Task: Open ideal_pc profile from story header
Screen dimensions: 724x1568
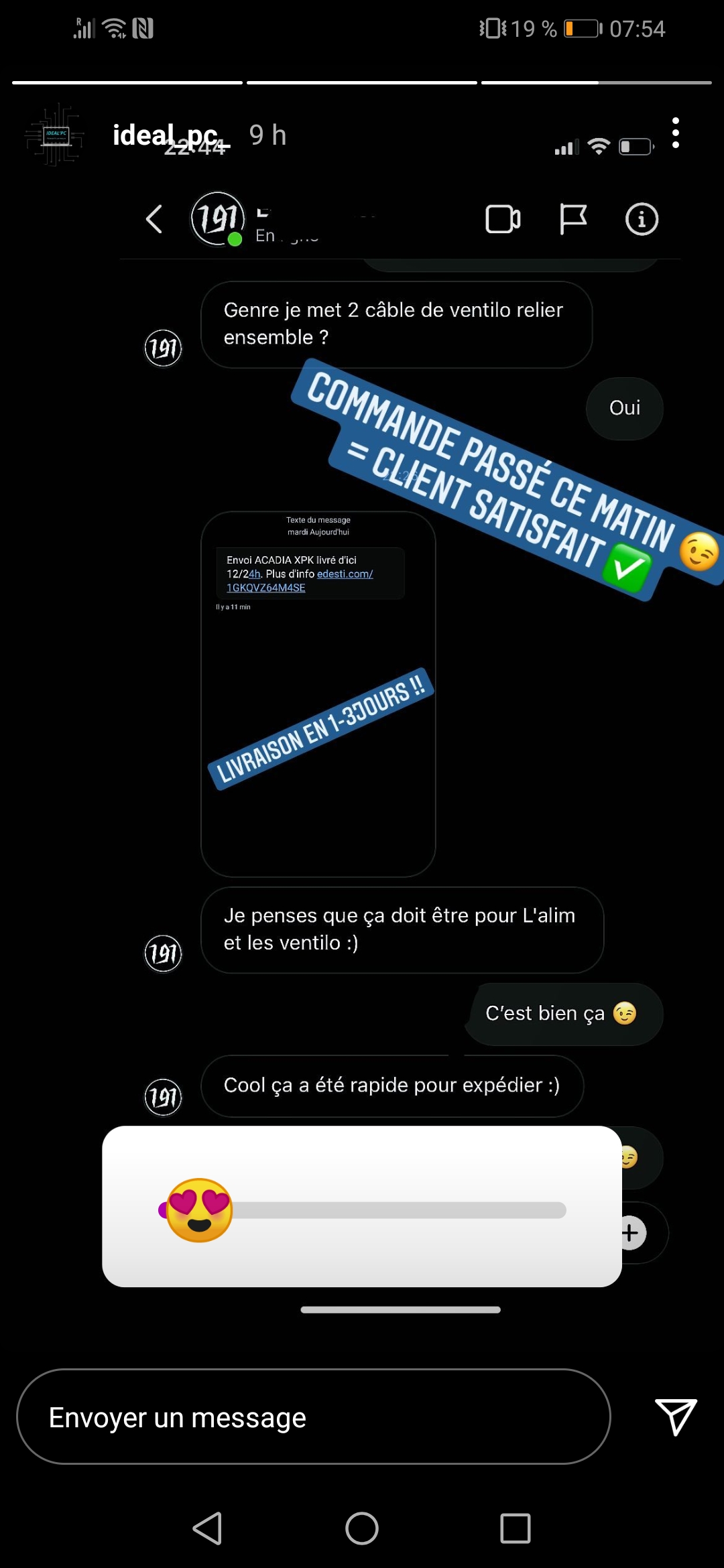Action: [x=165, y=135]
